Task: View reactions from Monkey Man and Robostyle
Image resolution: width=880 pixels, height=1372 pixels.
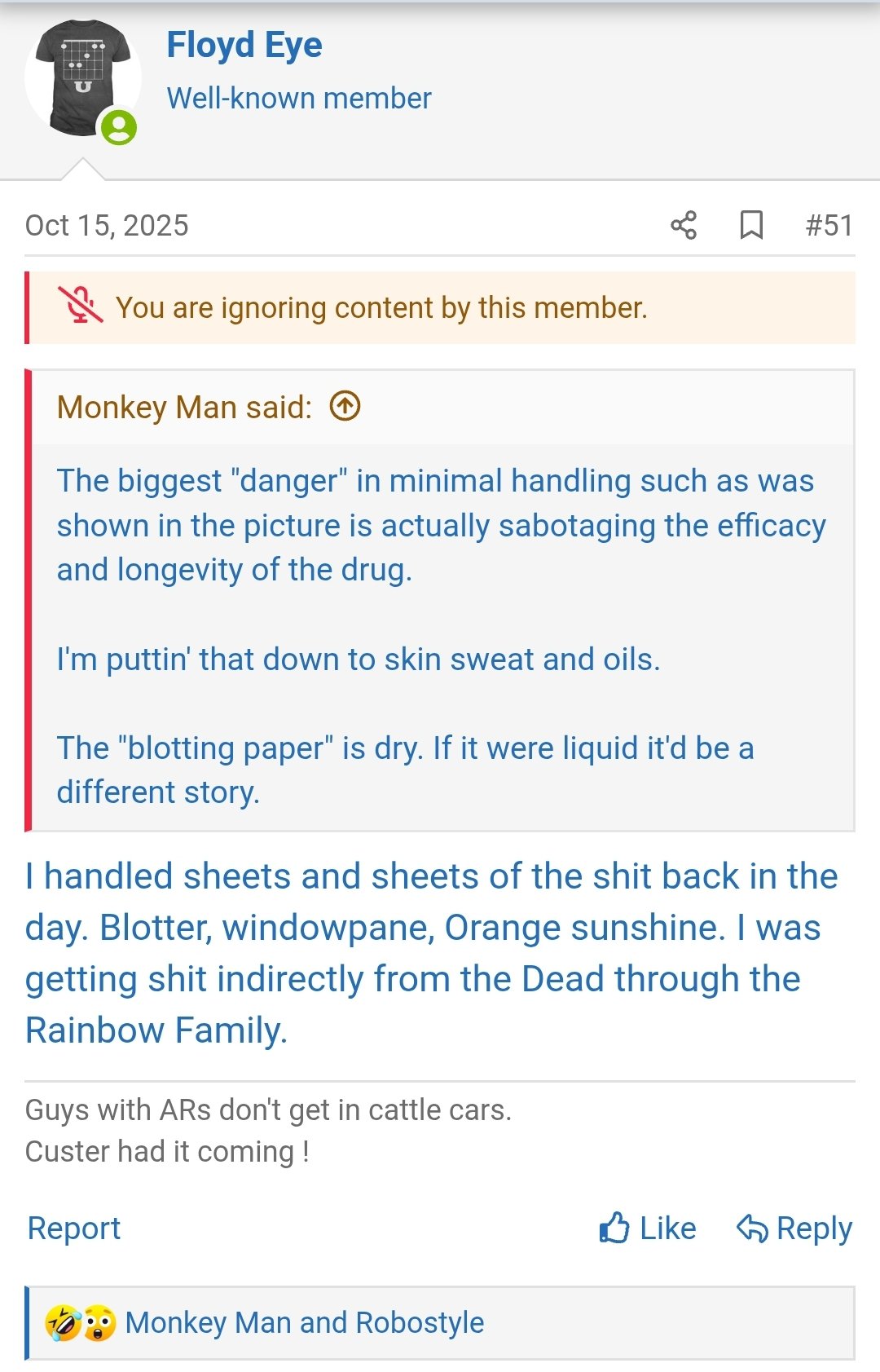Action: pyautogui.click(x=304, y=1322)
